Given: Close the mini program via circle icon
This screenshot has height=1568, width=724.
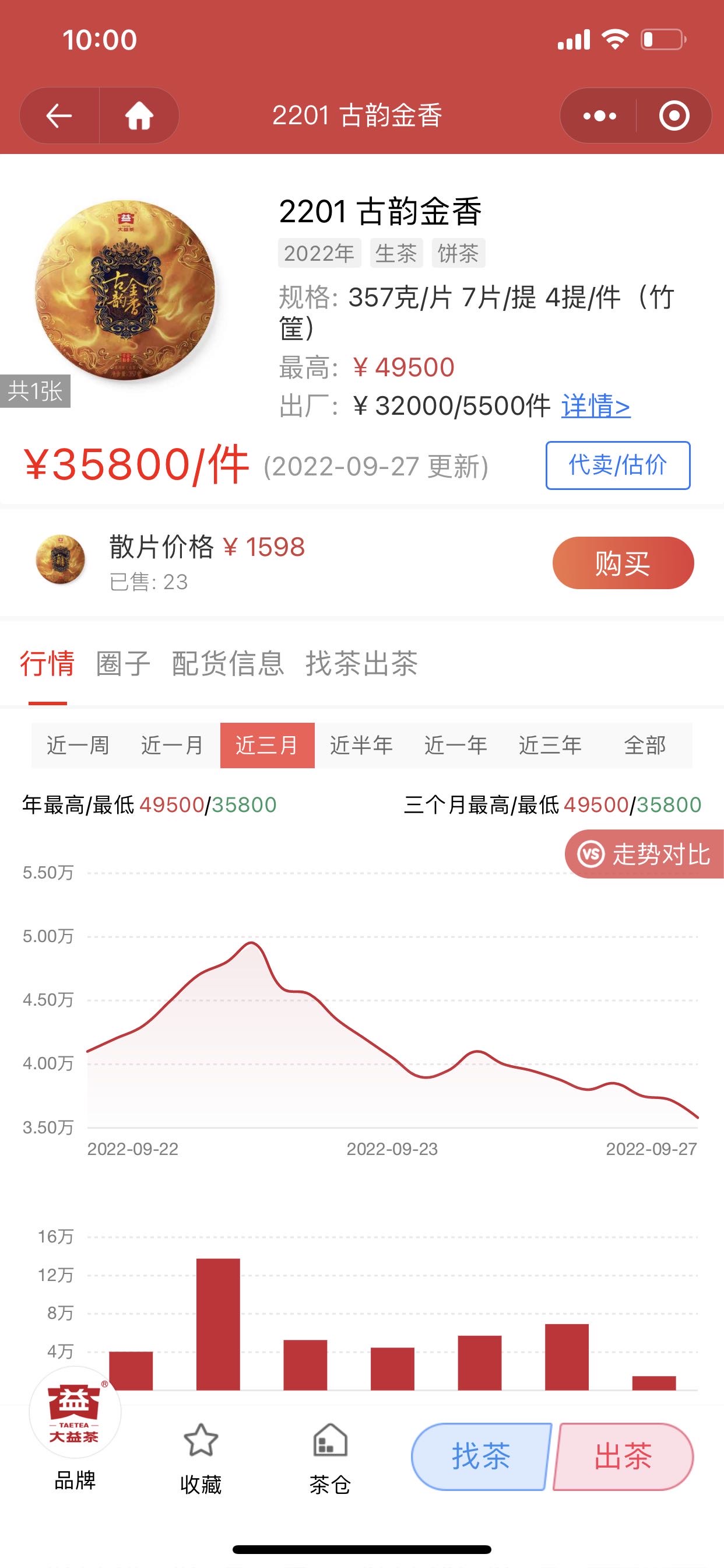Looking at the screenshot, I should coord(674,116).
